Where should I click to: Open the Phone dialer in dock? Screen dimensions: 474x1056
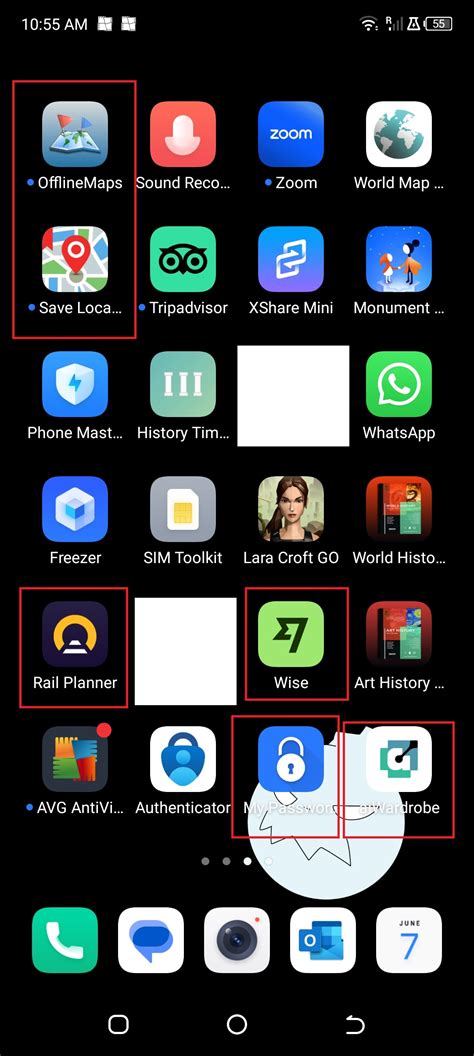[65, 940]
